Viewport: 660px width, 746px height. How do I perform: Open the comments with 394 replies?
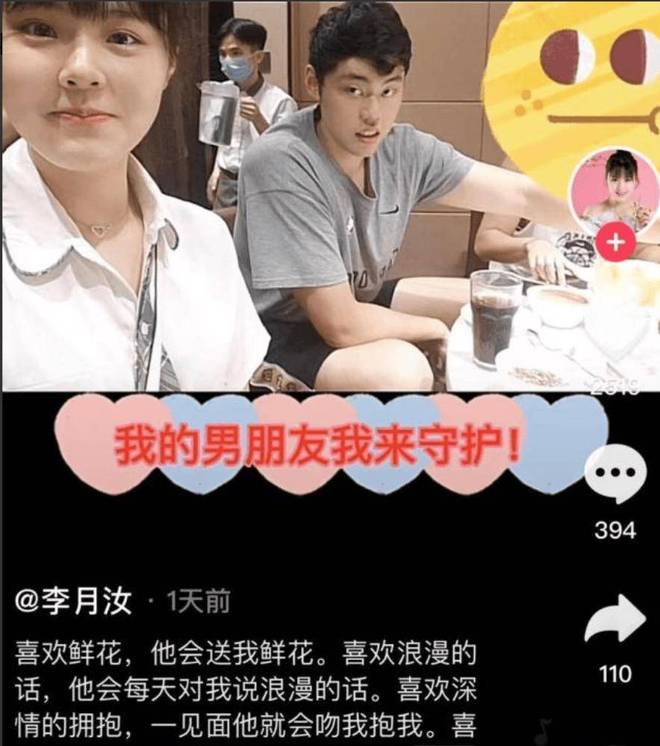tap(614, 476)
